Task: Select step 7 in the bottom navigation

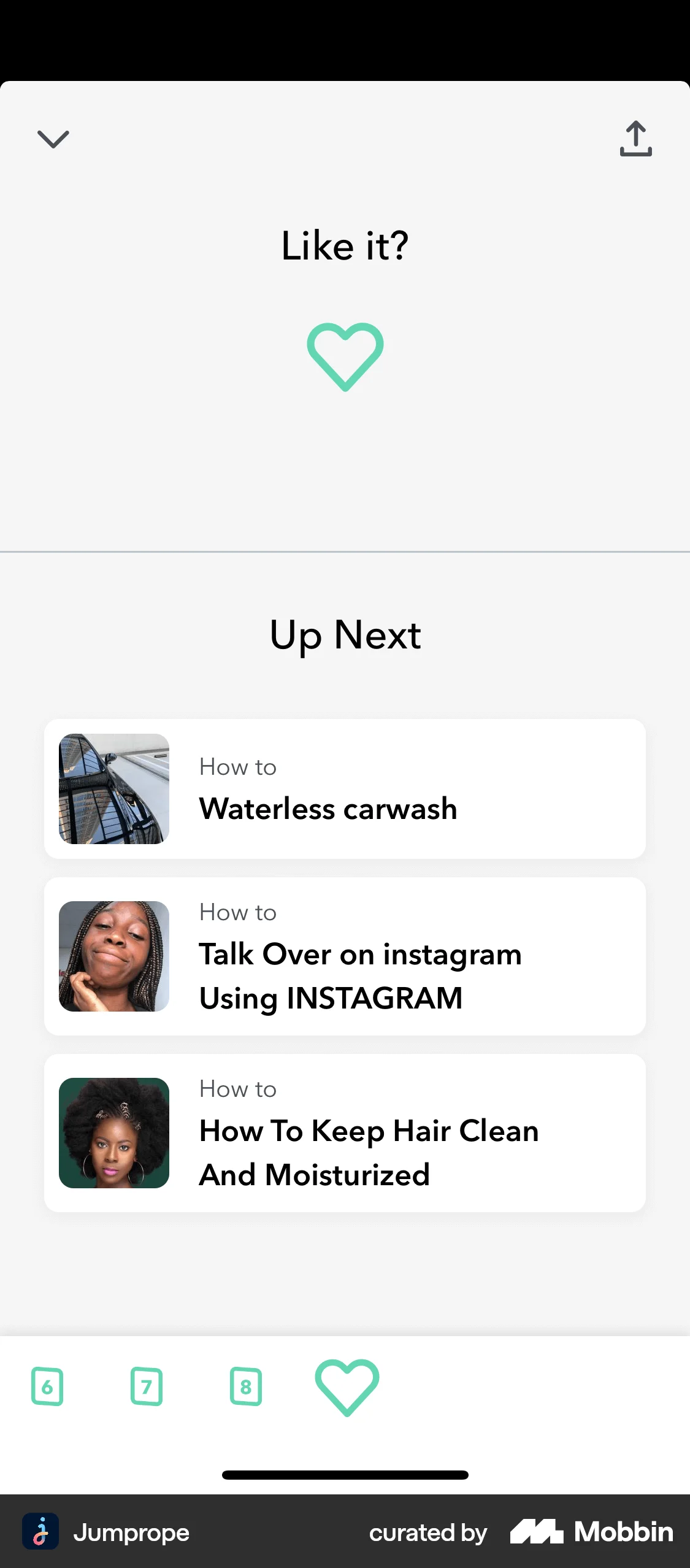Action: tap(147, 1386)
